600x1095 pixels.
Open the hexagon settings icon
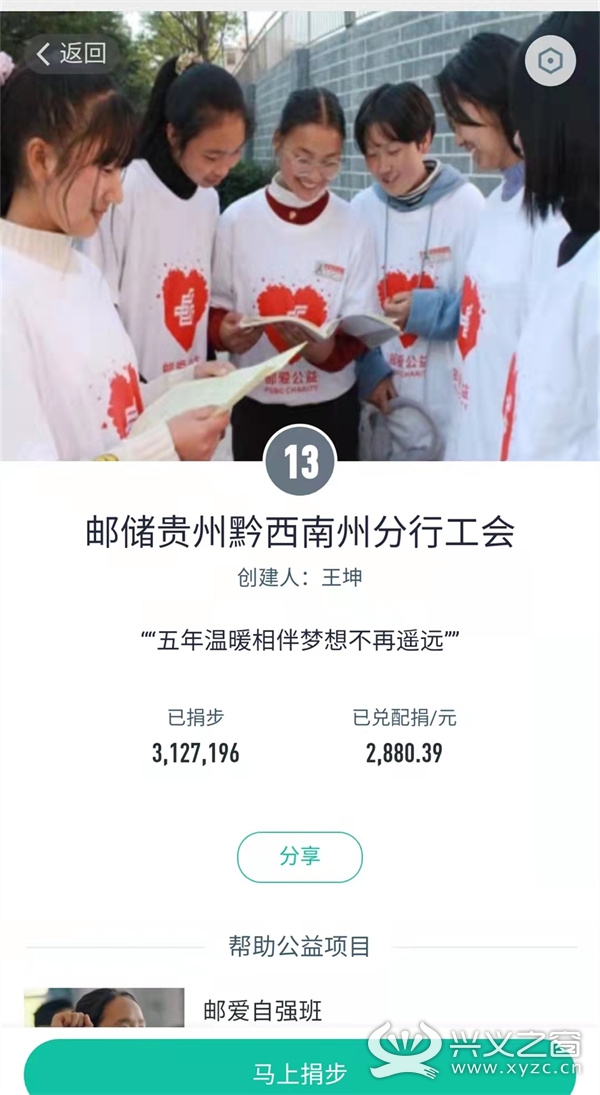(x=550, y=61)
